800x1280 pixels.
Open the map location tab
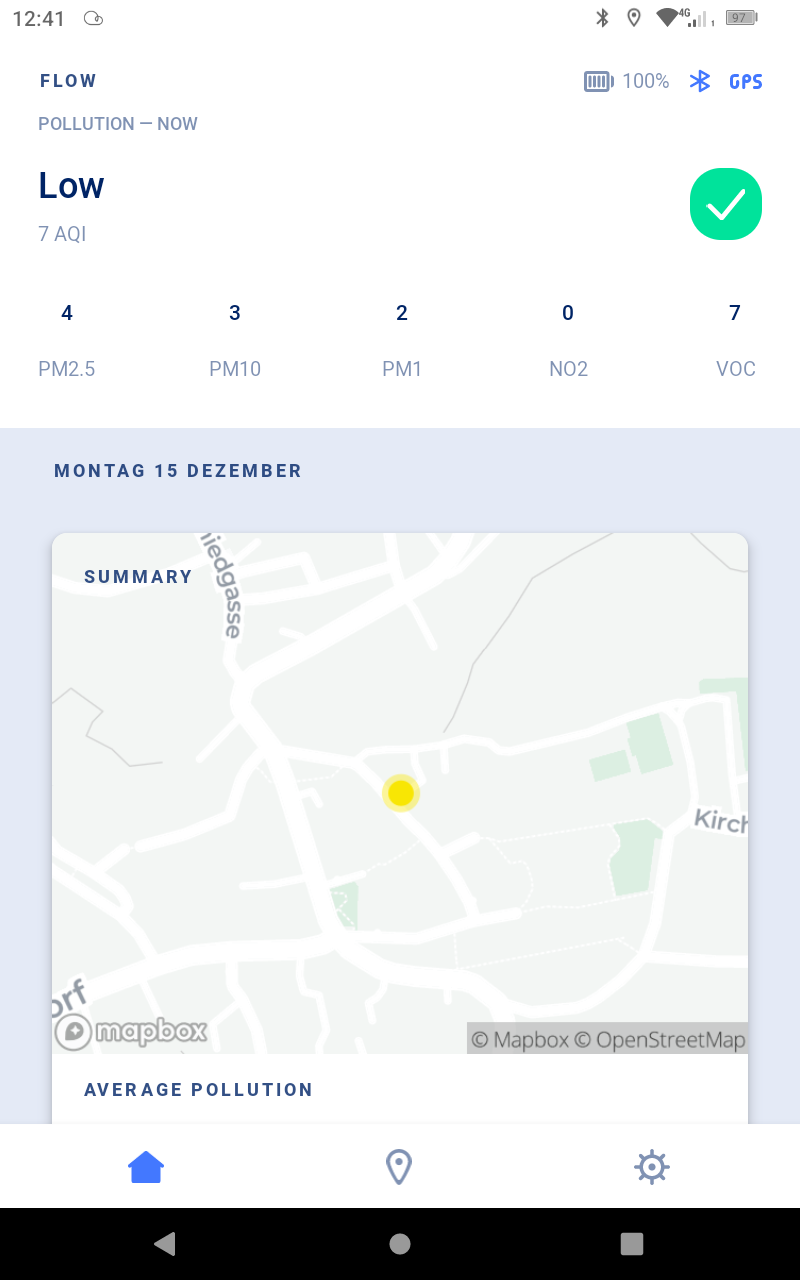(x=399, y=1166)
